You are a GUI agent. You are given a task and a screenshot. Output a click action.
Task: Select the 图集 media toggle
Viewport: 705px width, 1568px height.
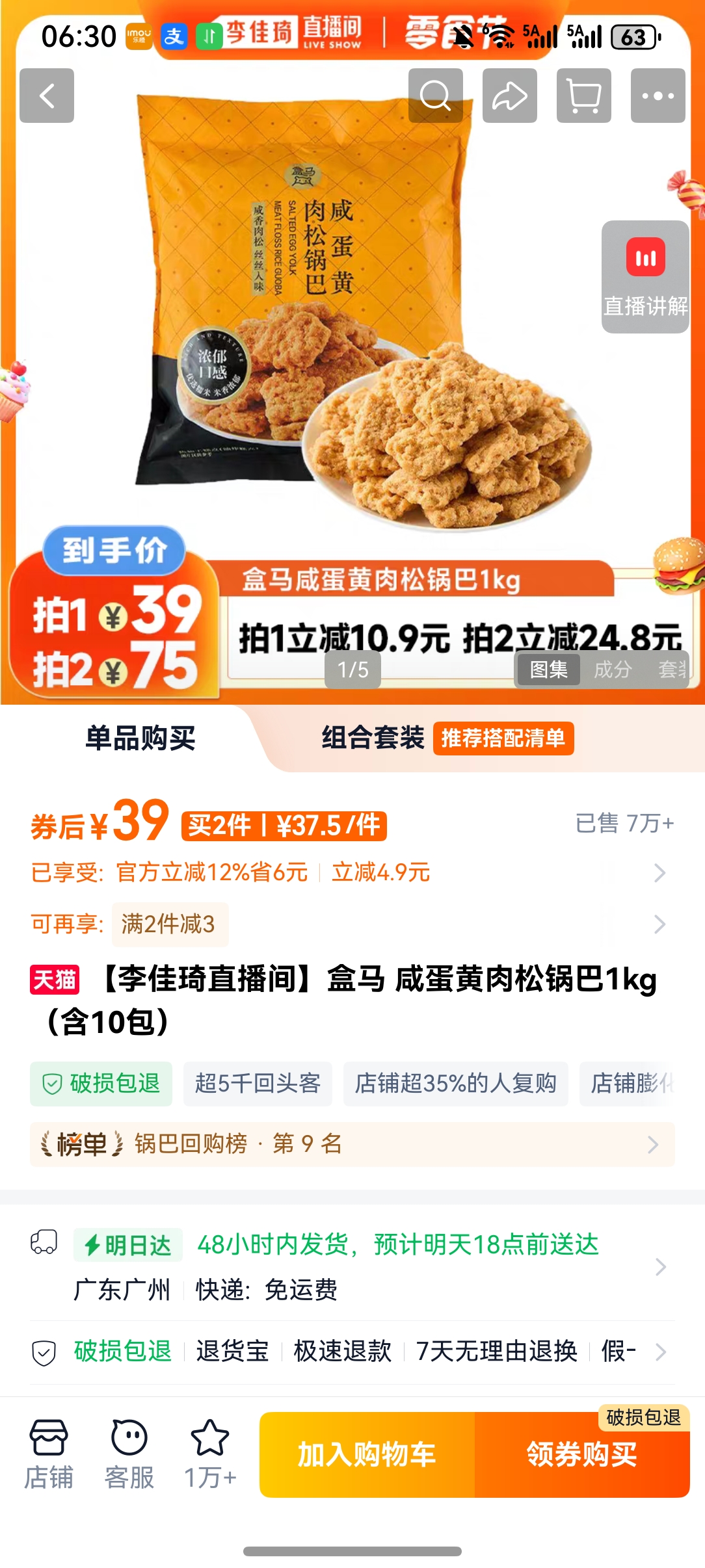(x=548, y=668)
